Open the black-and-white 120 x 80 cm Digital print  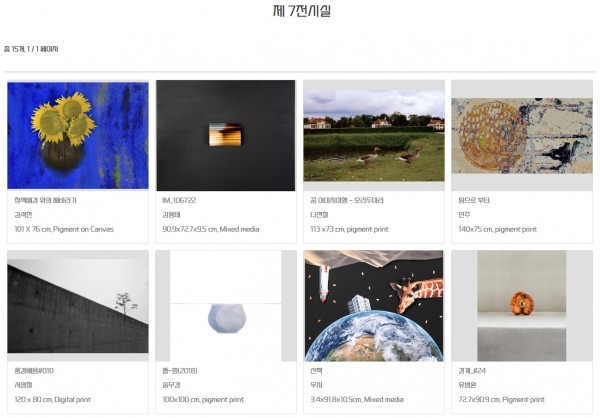tap(77, 306)
